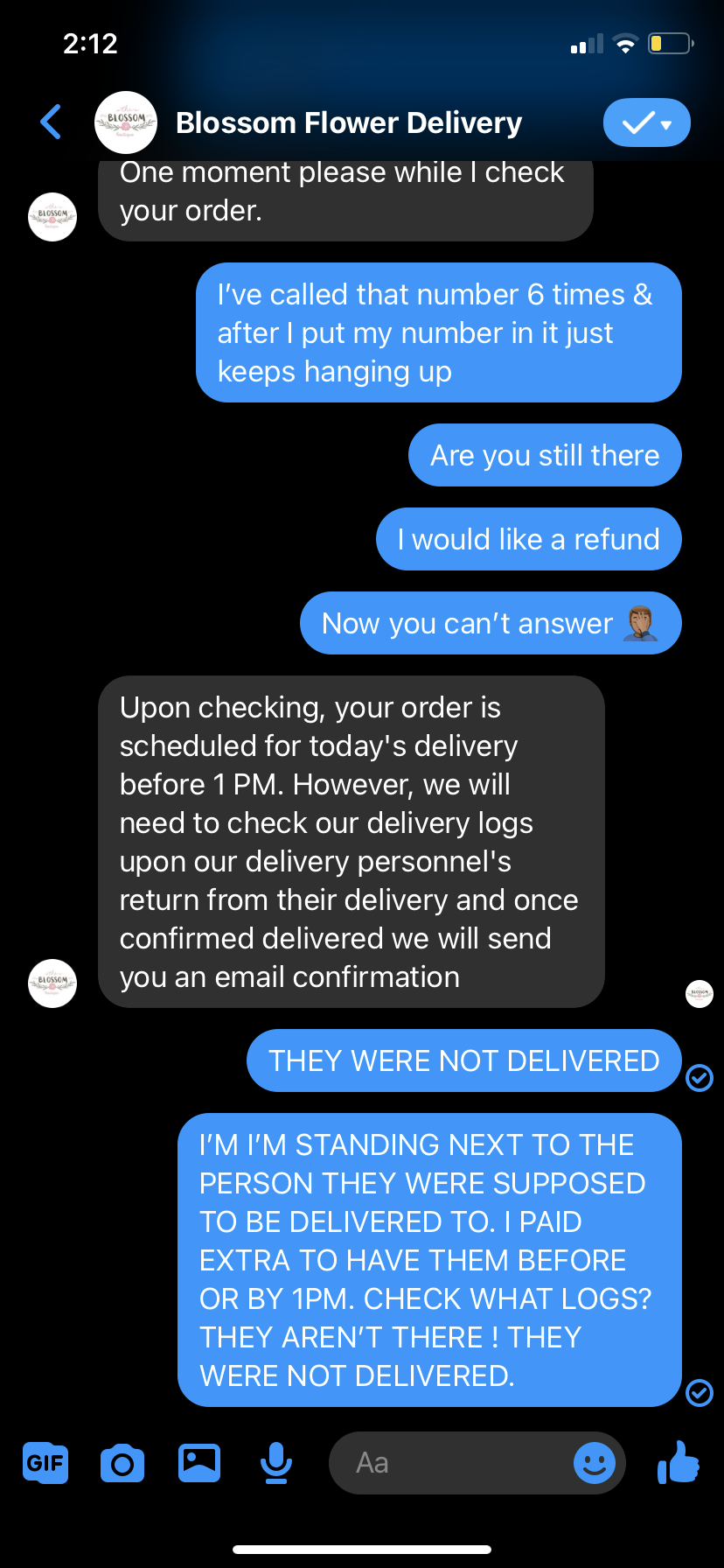Screen dimensions: 724x1568
Task: Open the checkmark dropdown in header
Action: pyautogui.click(x=647, y=123)
